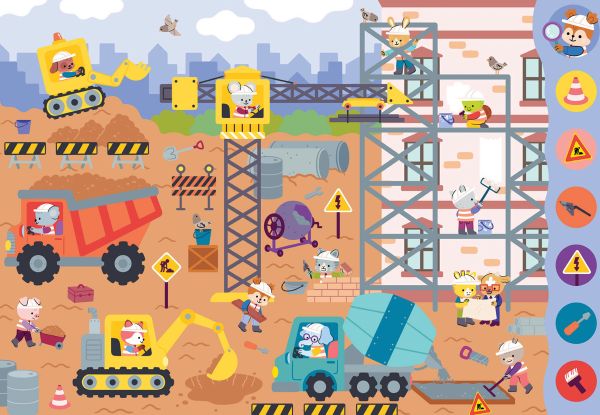
Task: Select the screwdriver item to find
Action: 576,323
